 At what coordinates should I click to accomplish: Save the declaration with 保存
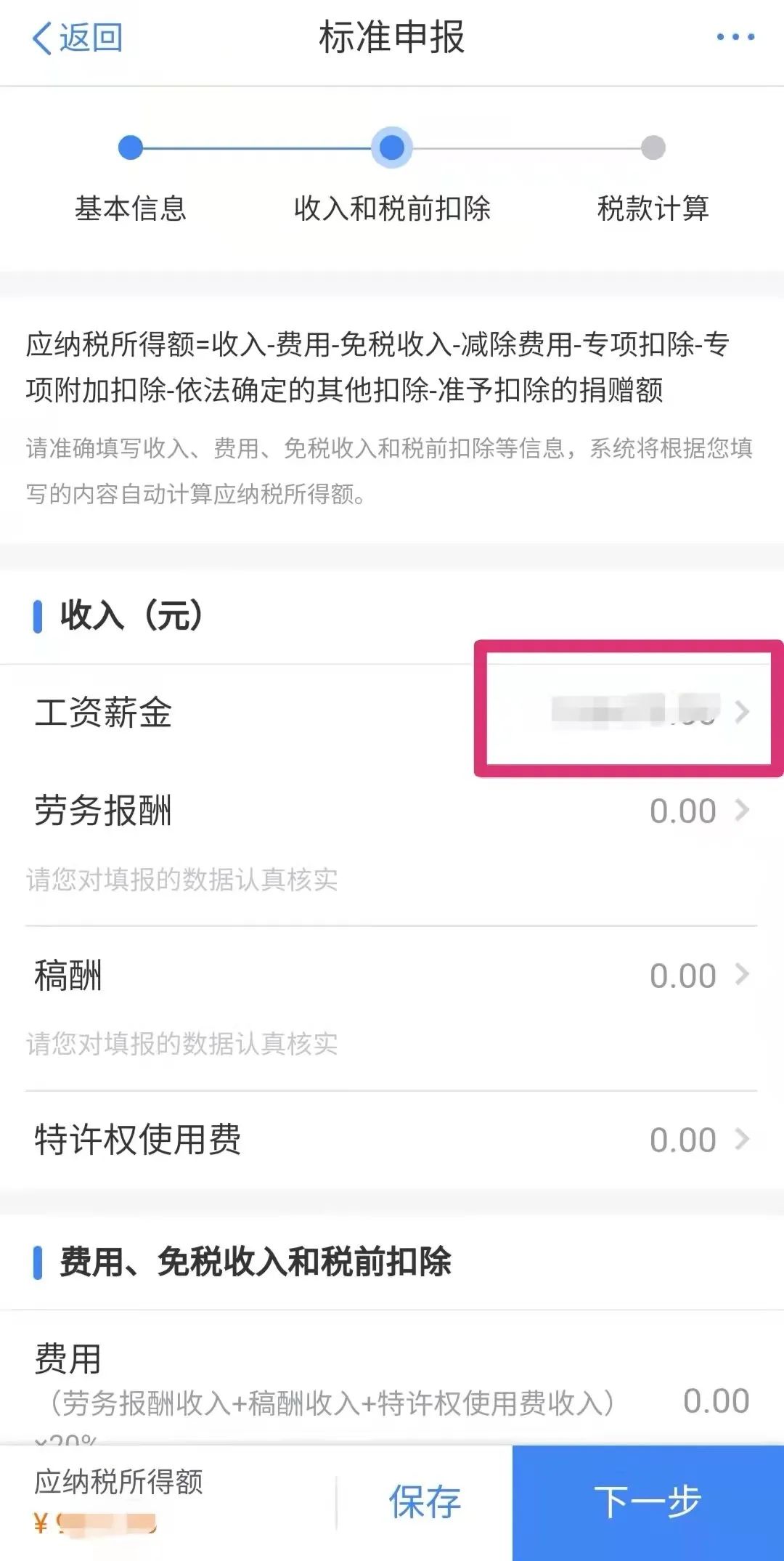click(425, 1502)
